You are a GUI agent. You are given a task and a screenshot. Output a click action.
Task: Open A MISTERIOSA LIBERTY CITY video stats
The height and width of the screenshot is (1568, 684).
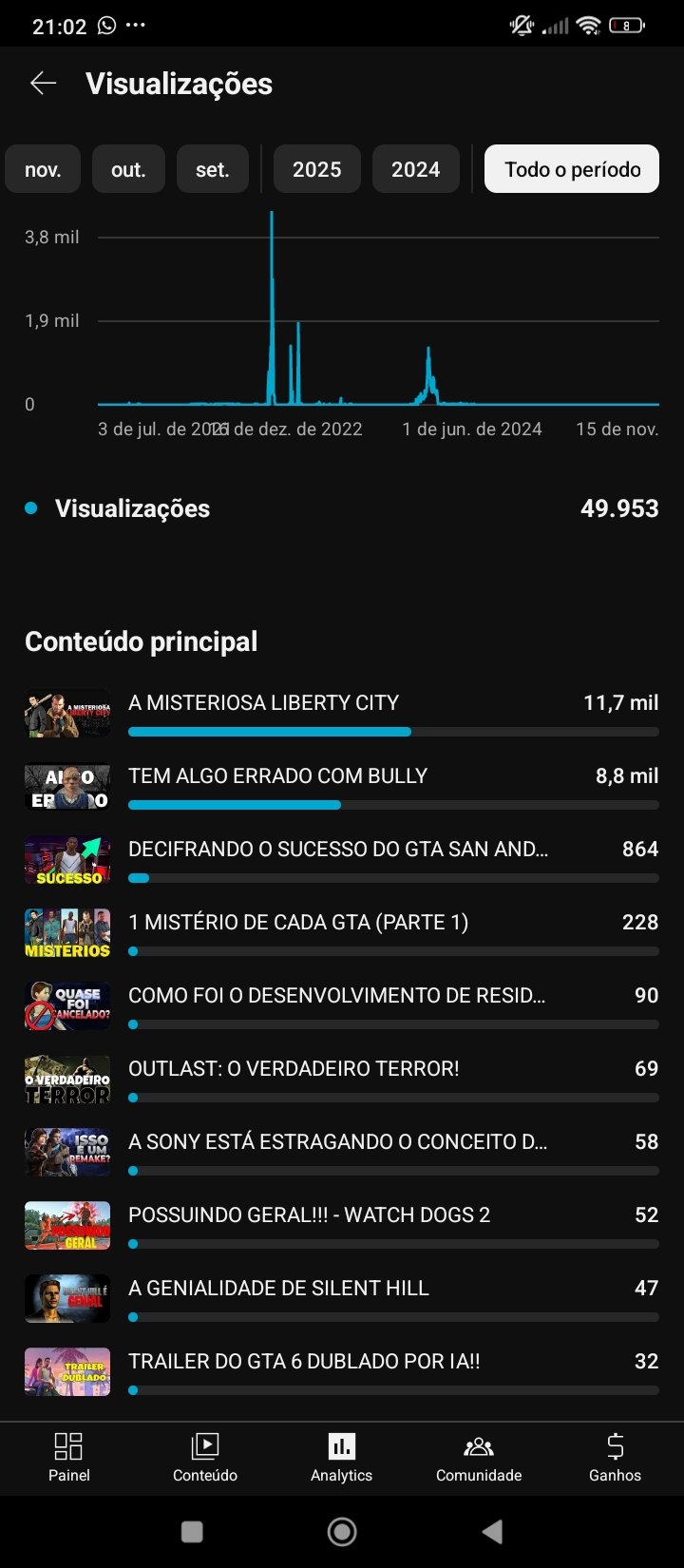341,713
